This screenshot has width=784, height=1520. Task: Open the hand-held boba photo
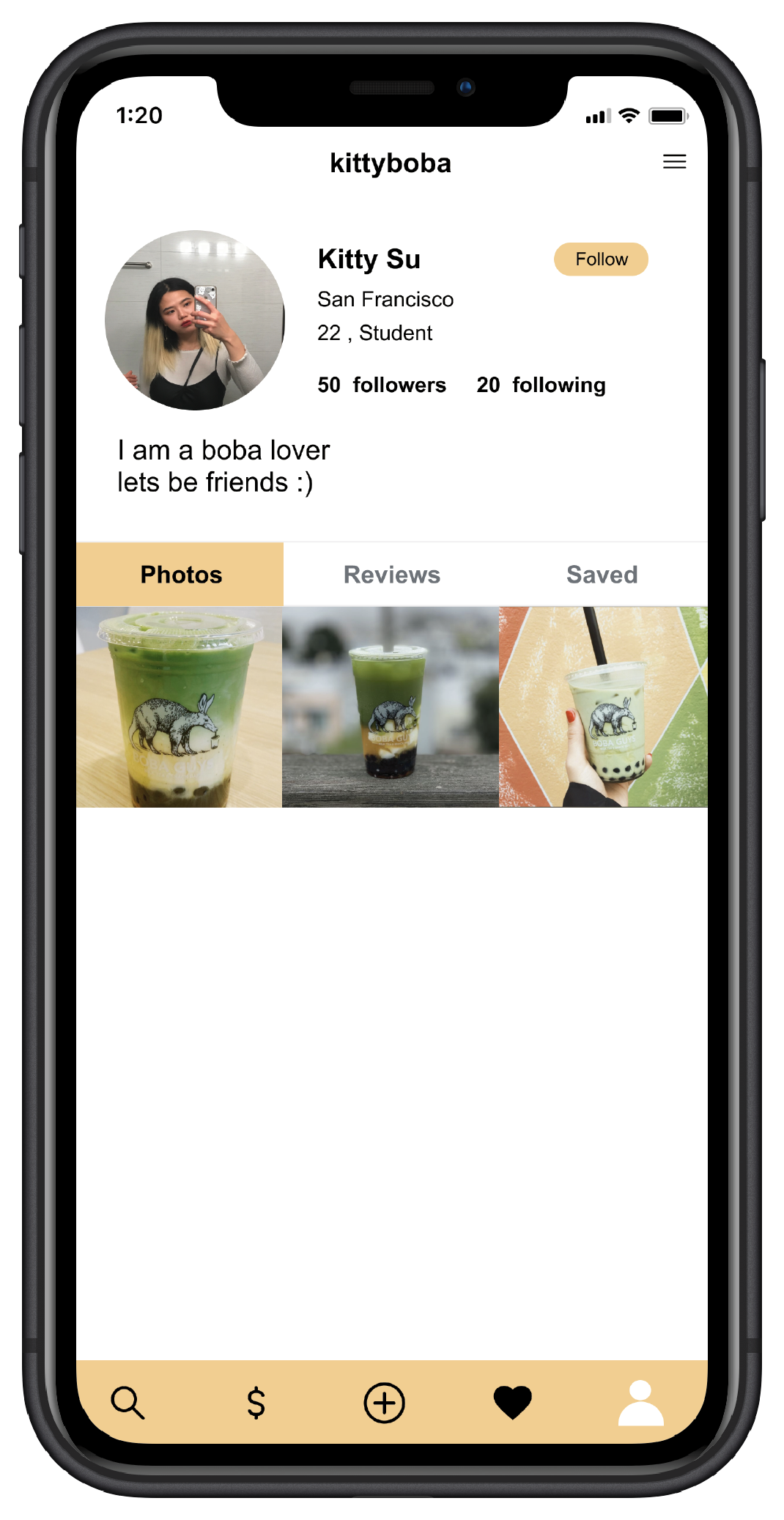tap(603, 707)
